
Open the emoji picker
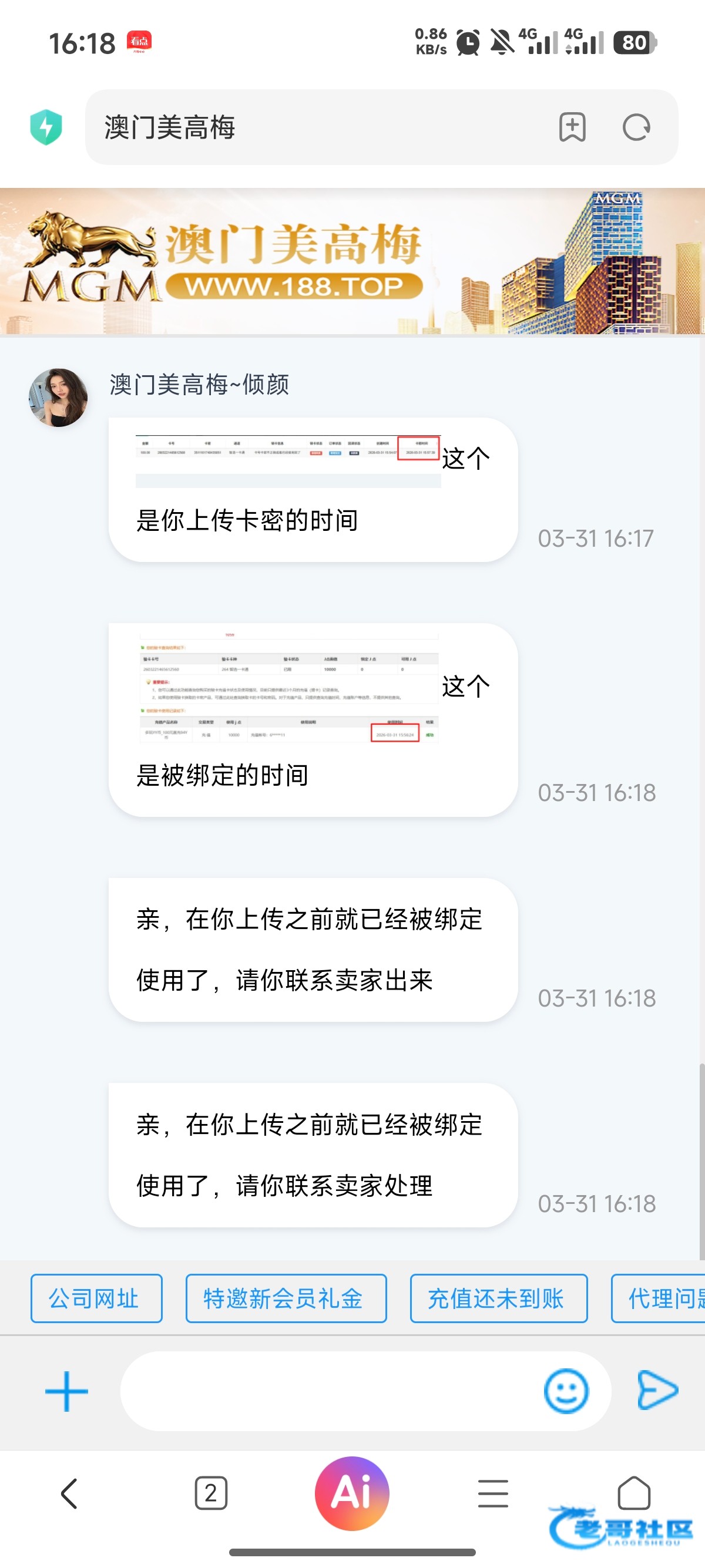point(566,1391)
